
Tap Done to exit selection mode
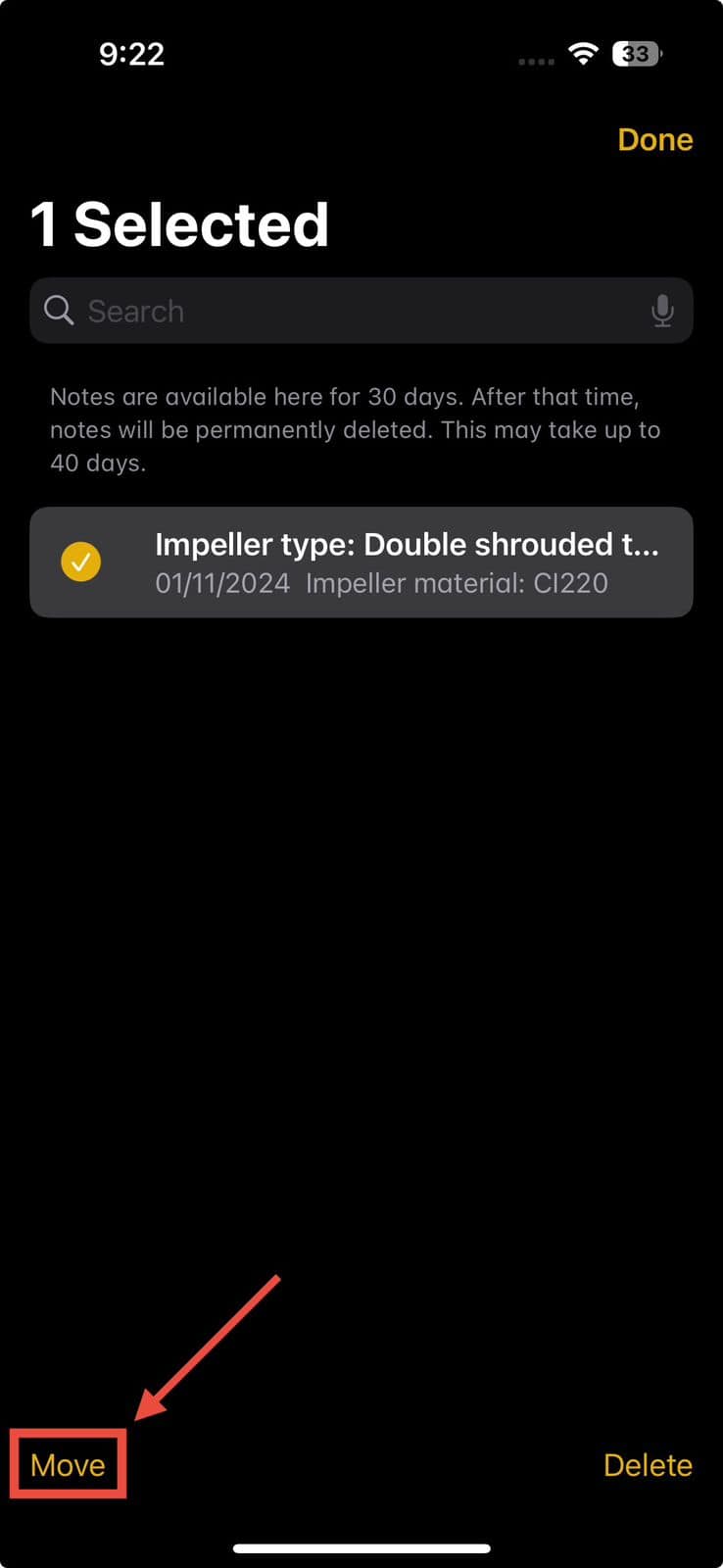654,140
